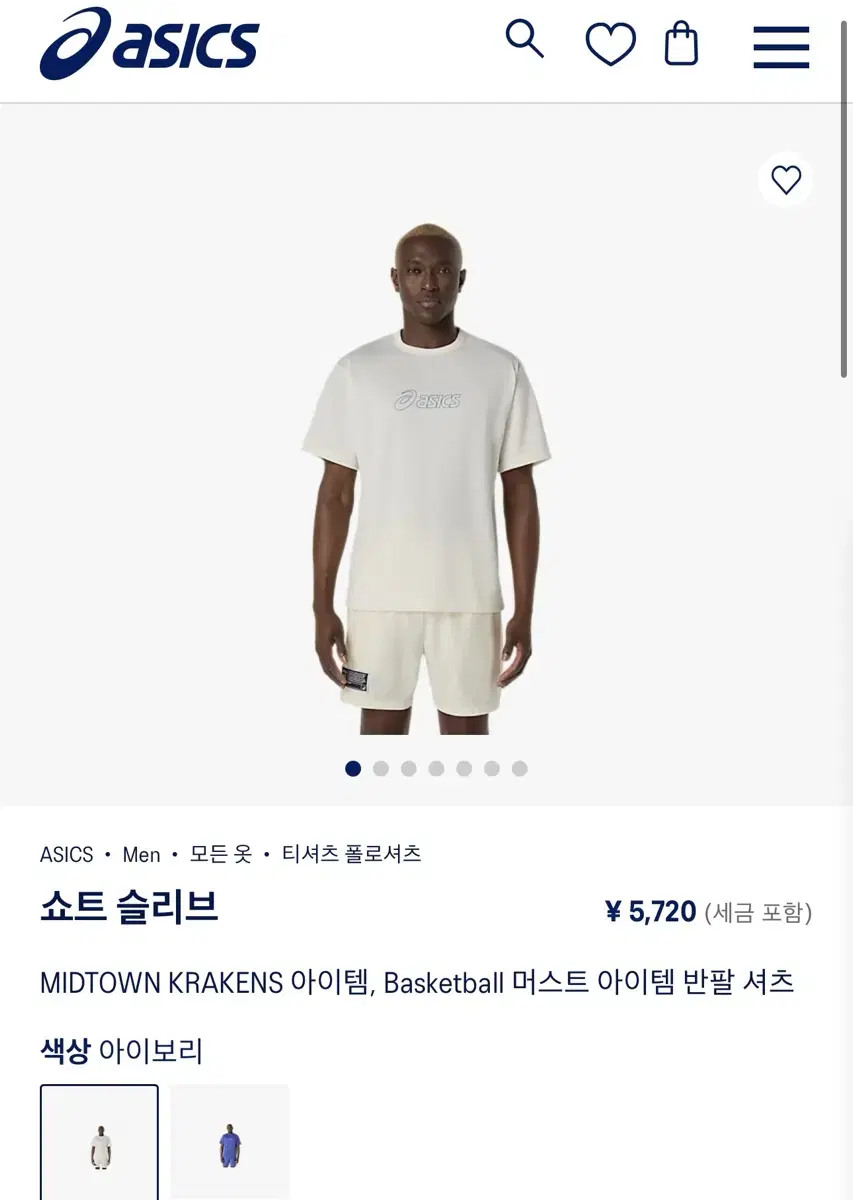The width and height of the screenshot is (853, 1200).
Task: Open the search icon
Action: point(524,40)
